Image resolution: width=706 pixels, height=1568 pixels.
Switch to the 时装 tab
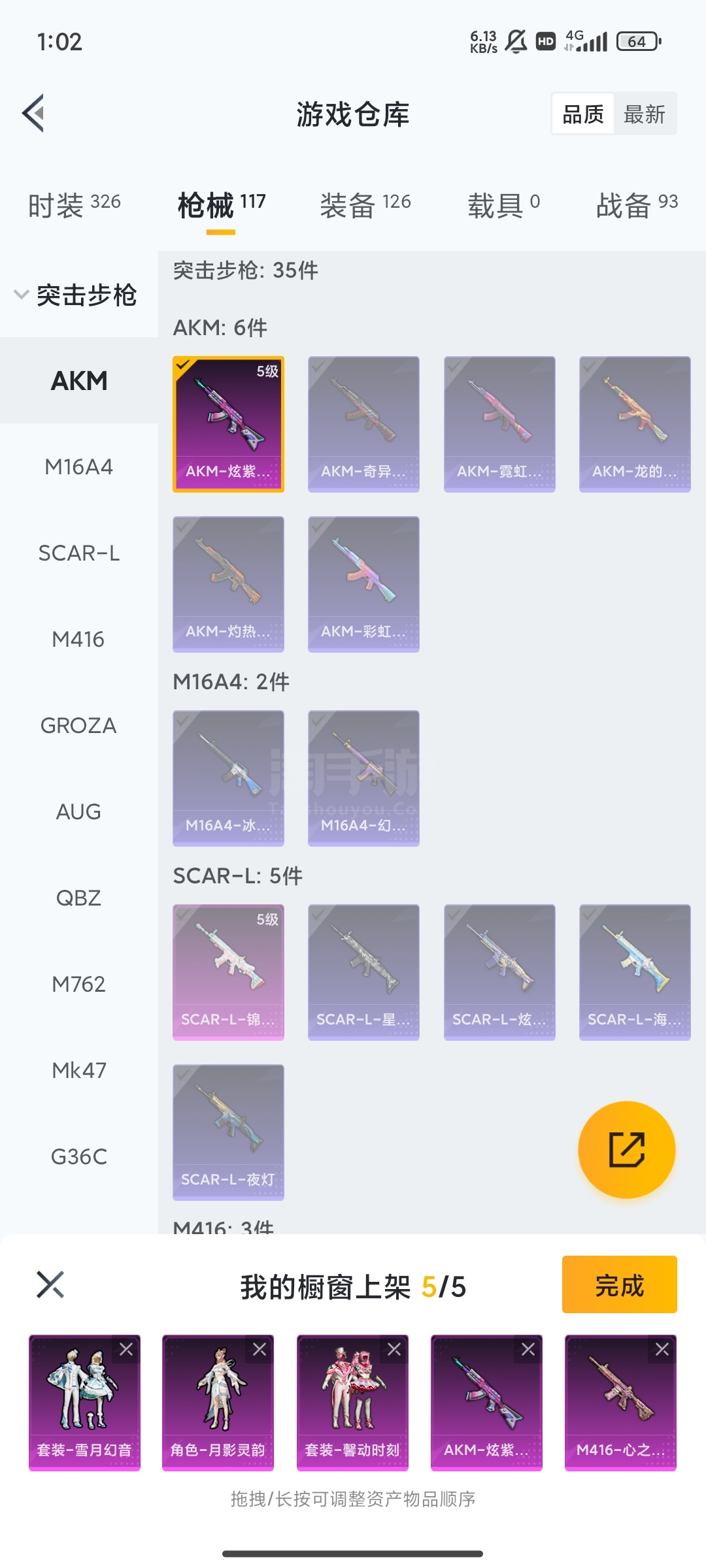74,205
